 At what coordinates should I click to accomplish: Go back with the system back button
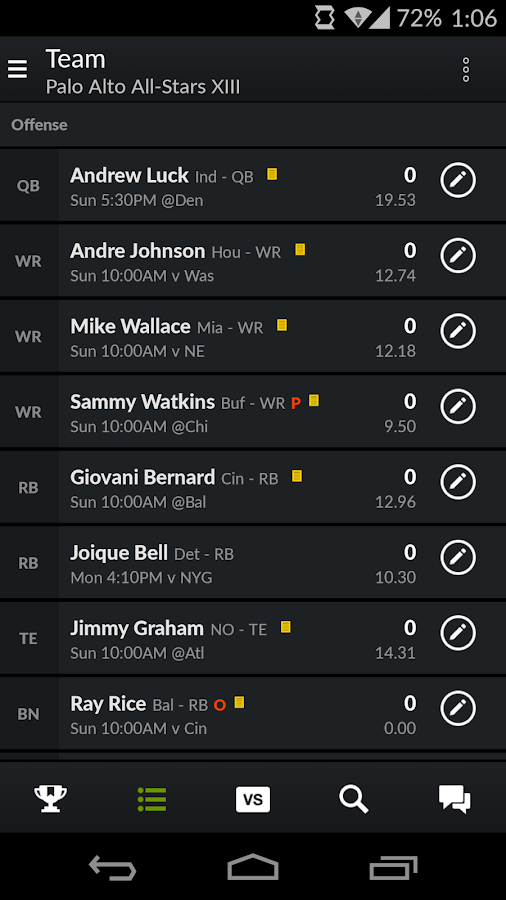click(x=112, y=867)
